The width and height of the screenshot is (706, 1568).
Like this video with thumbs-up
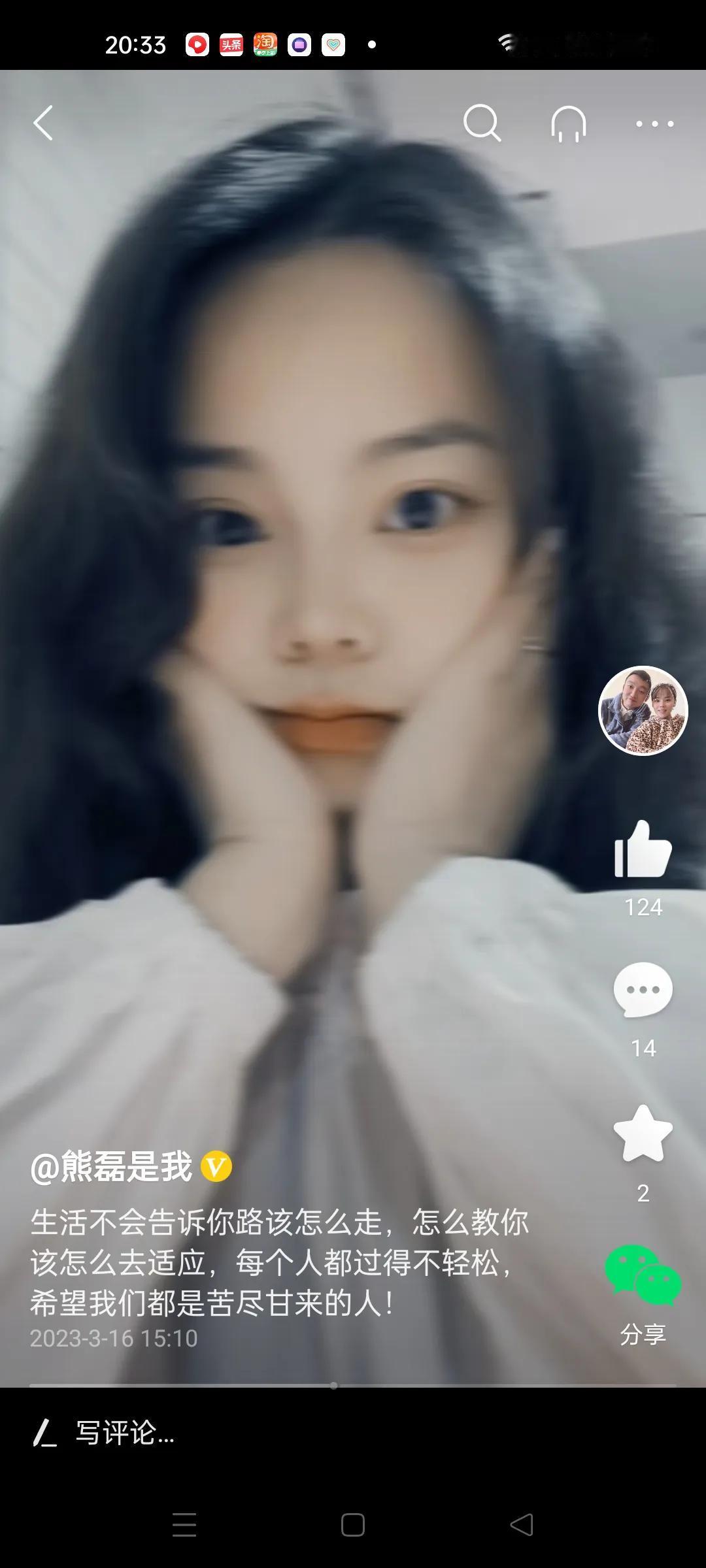643,849
